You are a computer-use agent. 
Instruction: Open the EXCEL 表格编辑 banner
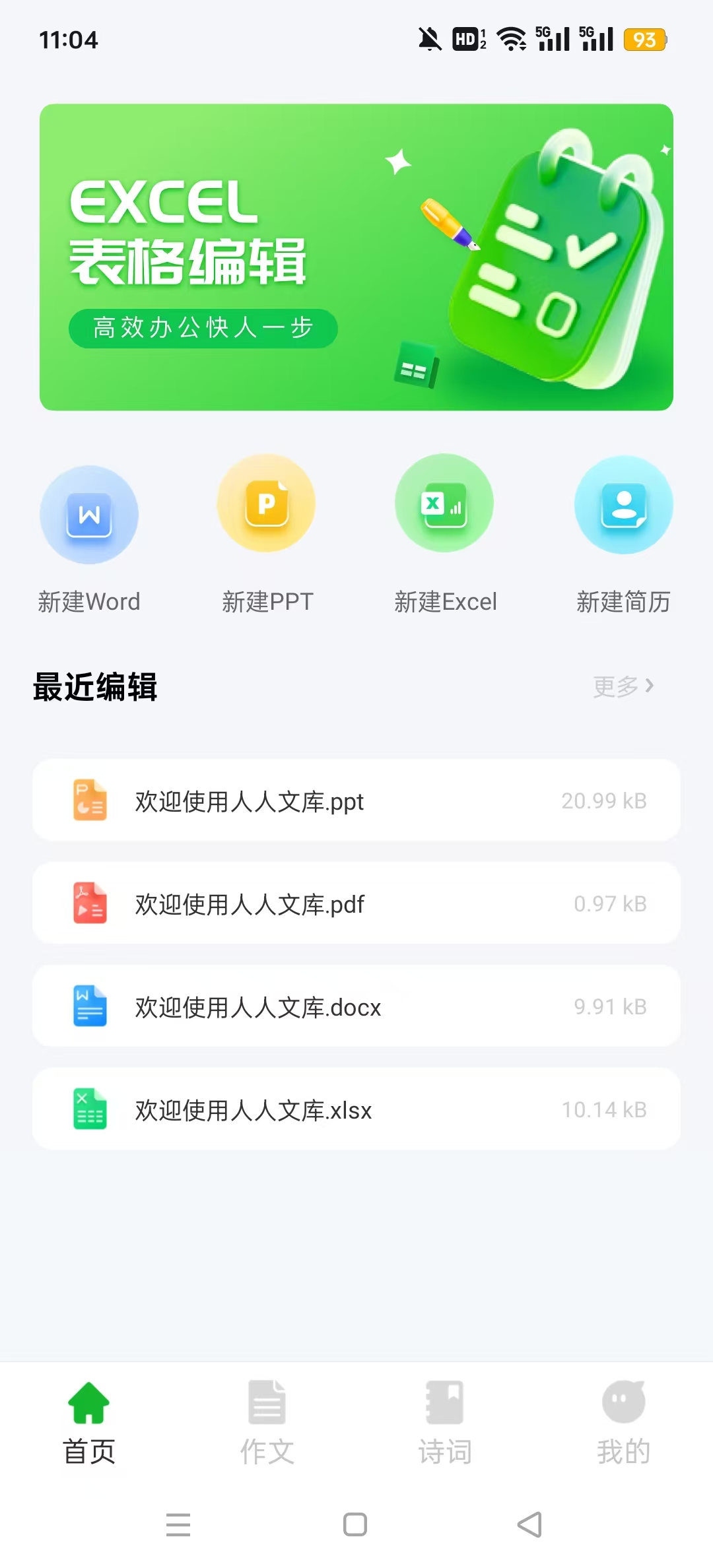click(x=356, y=257)
